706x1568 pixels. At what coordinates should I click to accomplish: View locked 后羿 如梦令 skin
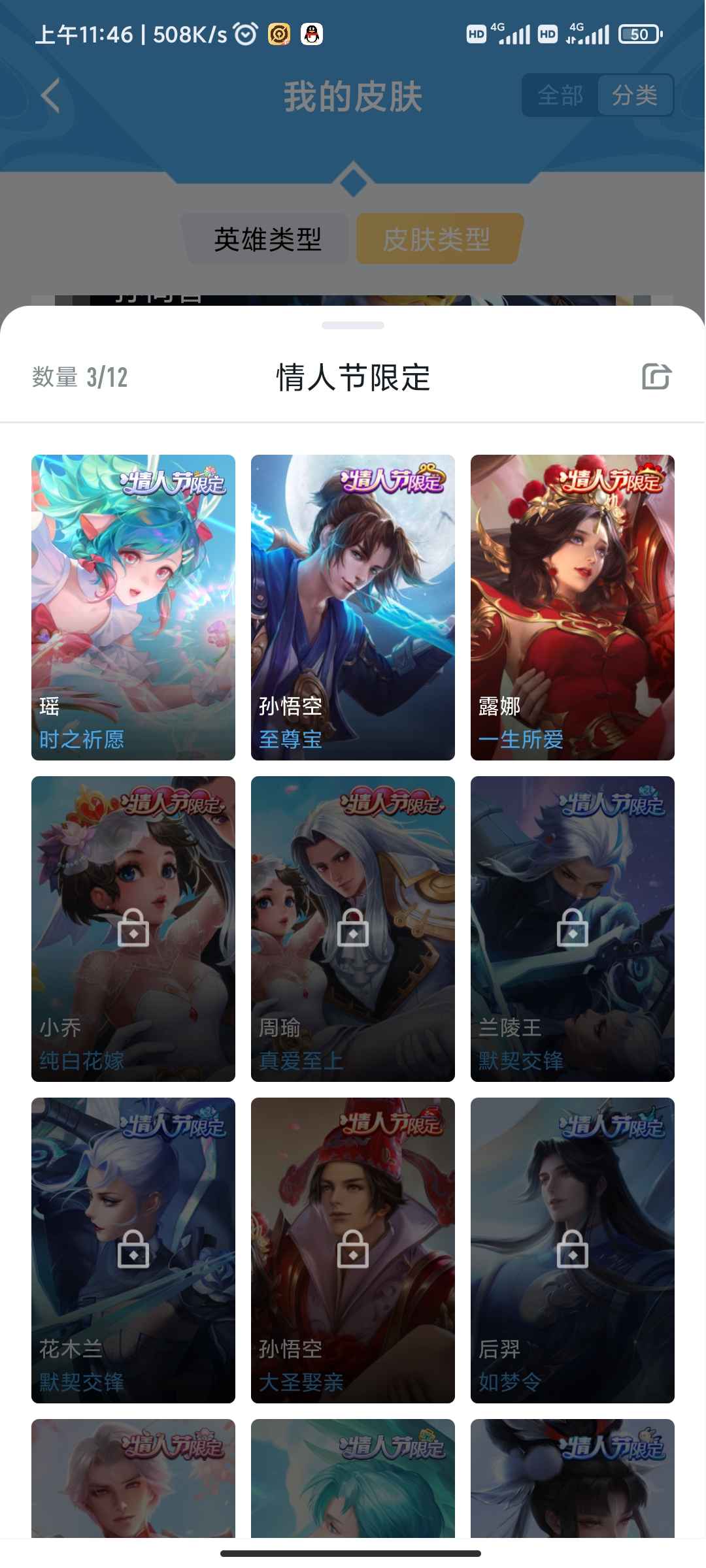point(573,1250)
